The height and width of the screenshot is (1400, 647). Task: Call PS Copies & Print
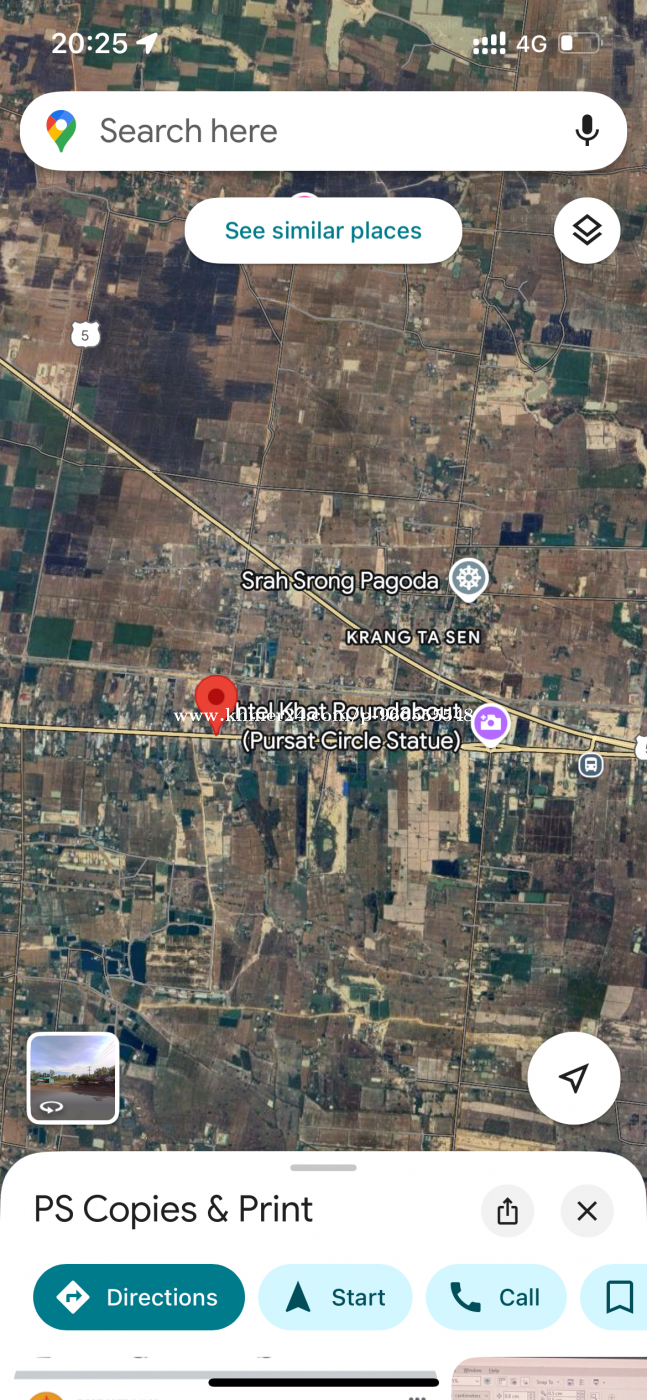click(496, 1297)
